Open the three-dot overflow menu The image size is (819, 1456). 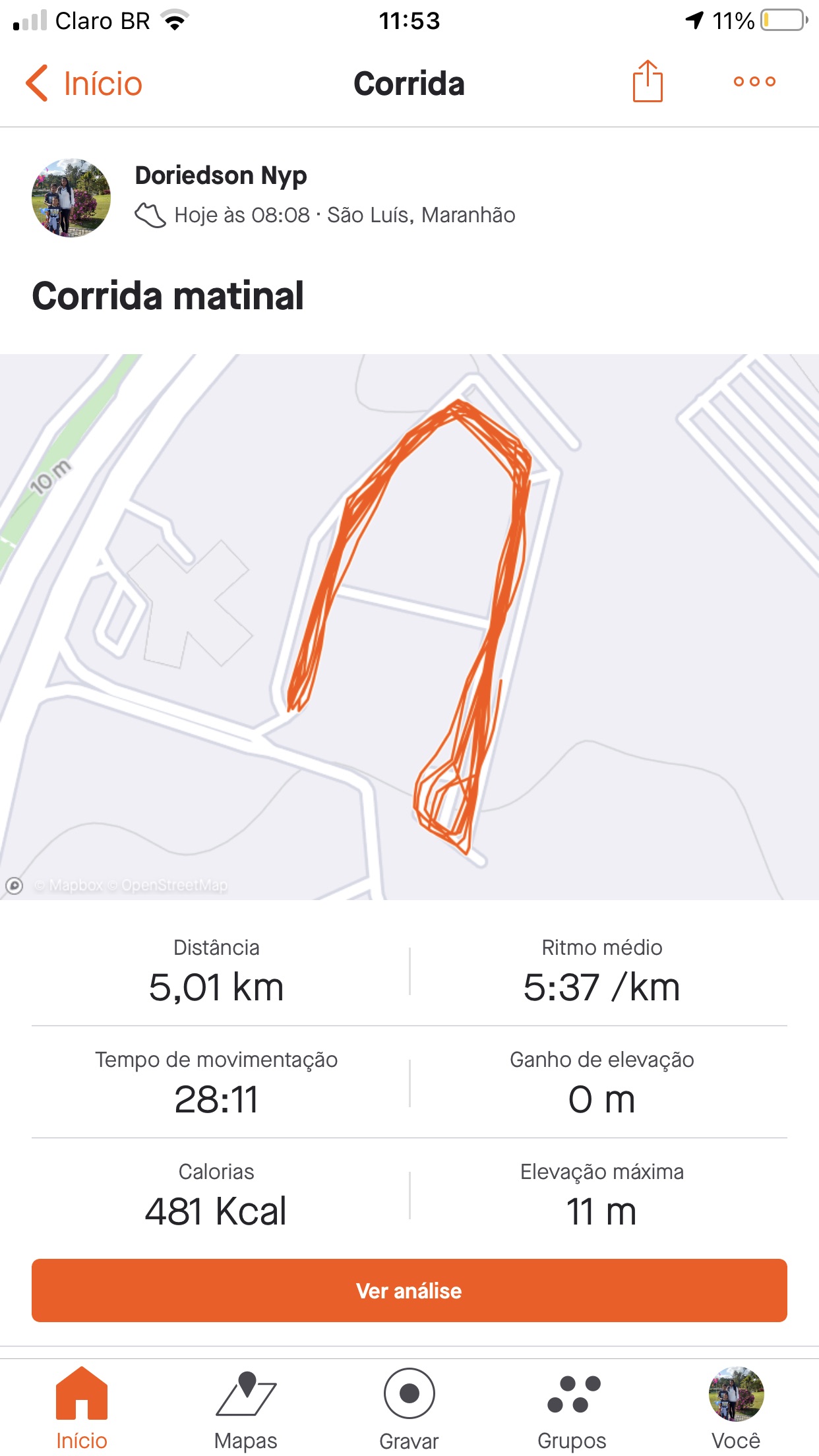click(x=754, y=82)
